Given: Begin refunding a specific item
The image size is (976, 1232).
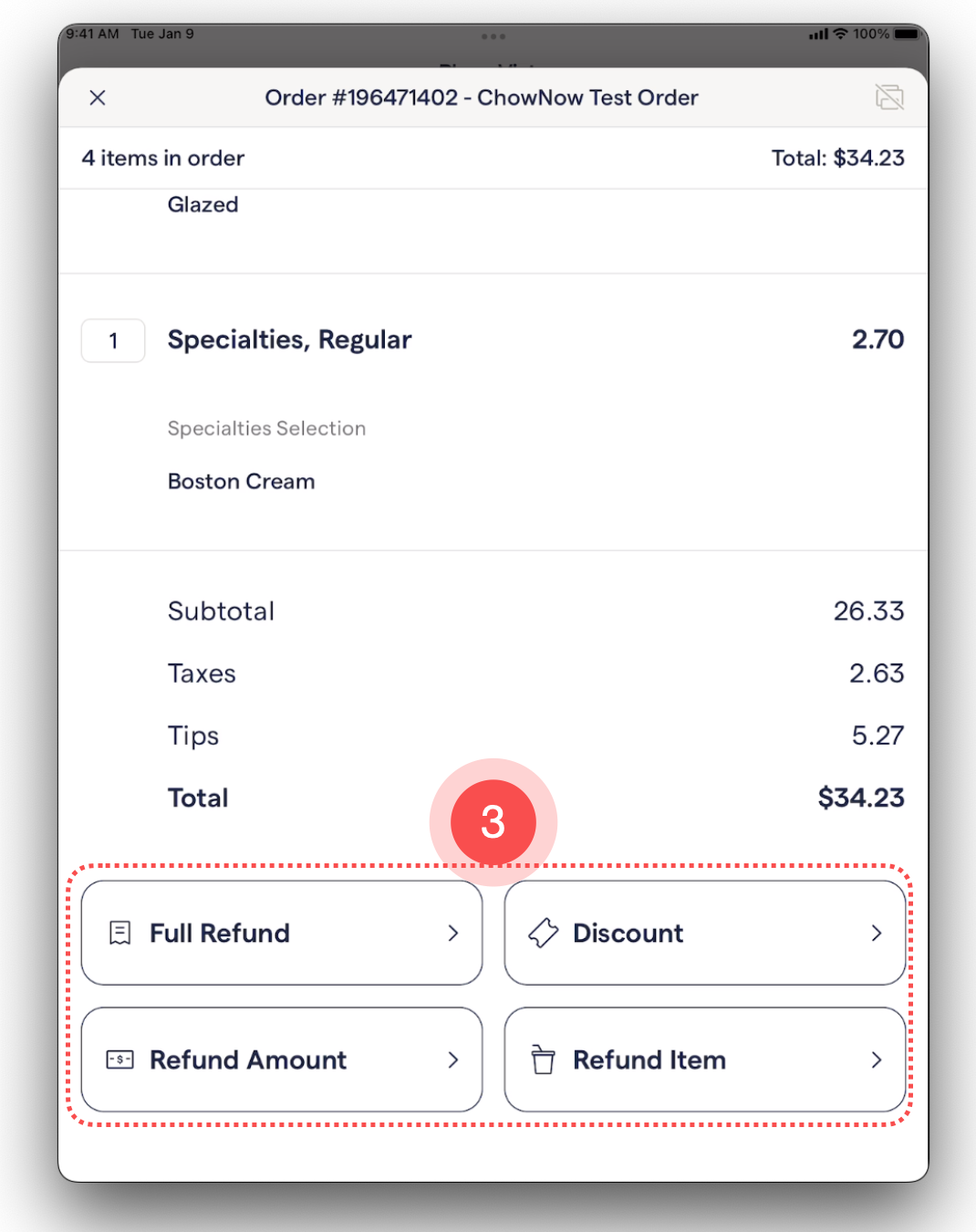Looking at the screenshot, I should pyautogui.click(x=704, y=1060).
